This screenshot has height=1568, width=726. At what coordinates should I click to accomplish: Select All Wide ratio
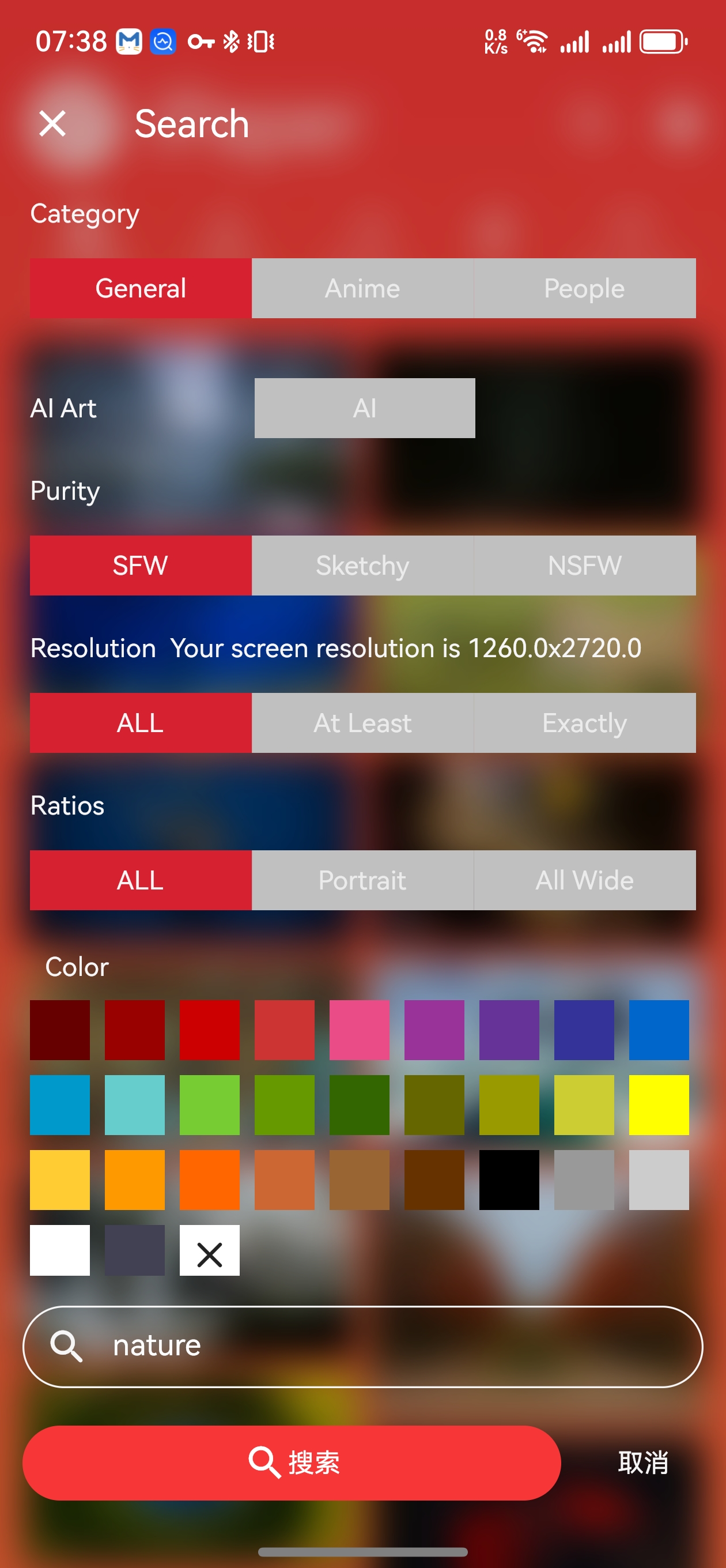coord(584,880)
